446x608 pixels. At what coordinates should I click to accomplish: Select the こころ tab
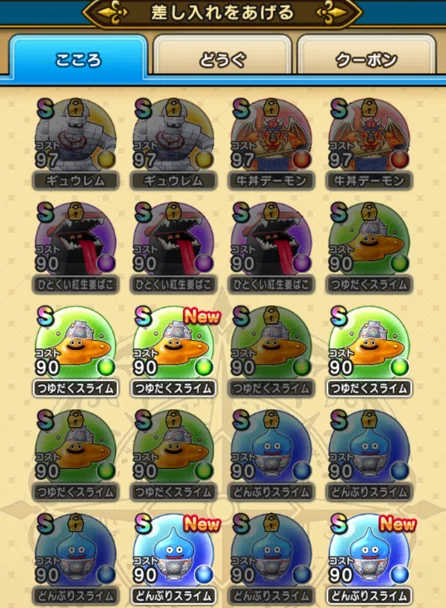click(79, 57)
